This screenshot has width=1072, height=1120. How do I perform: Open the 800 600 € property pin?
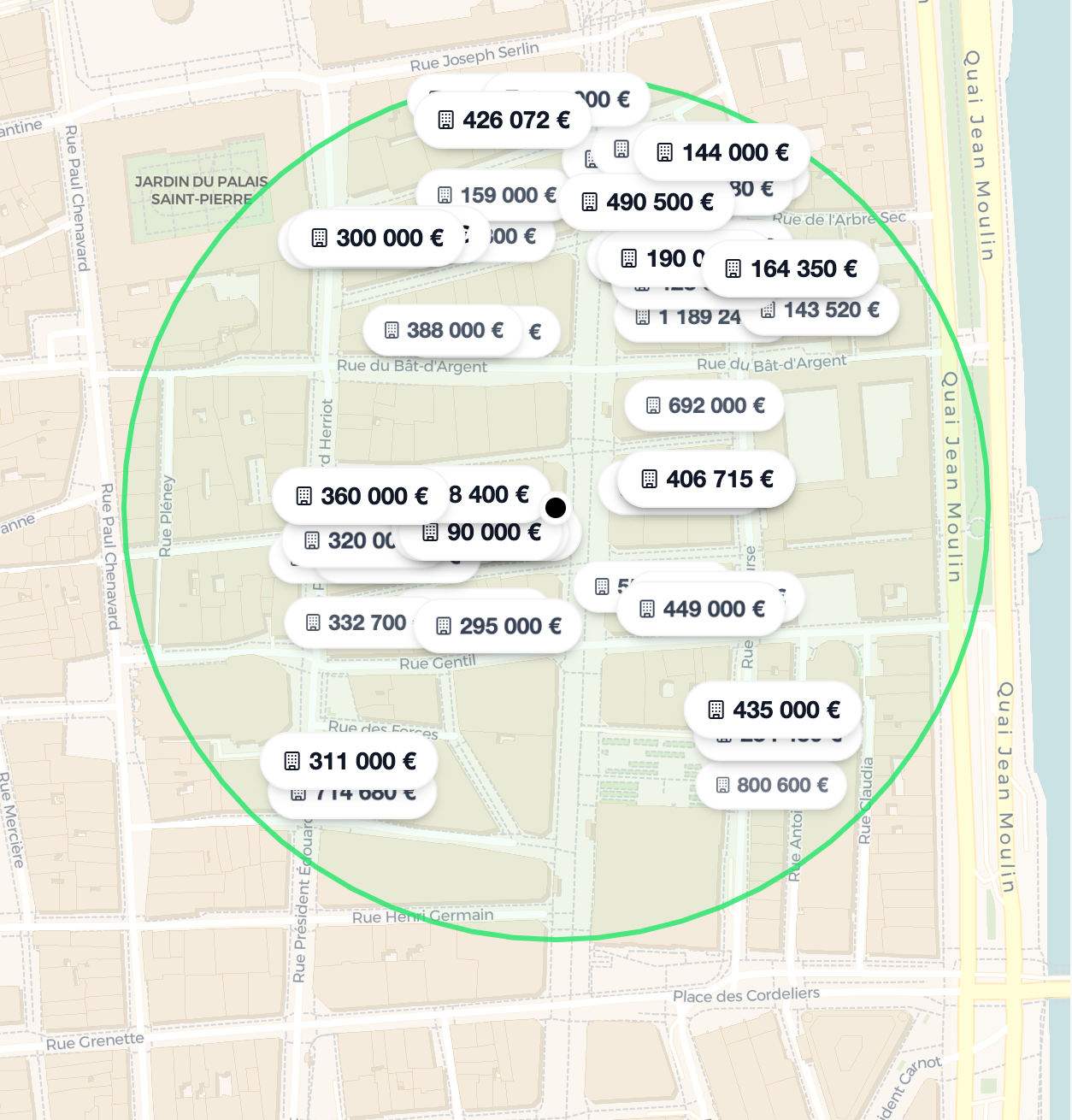pyautogui.click(x=771, y=786)
